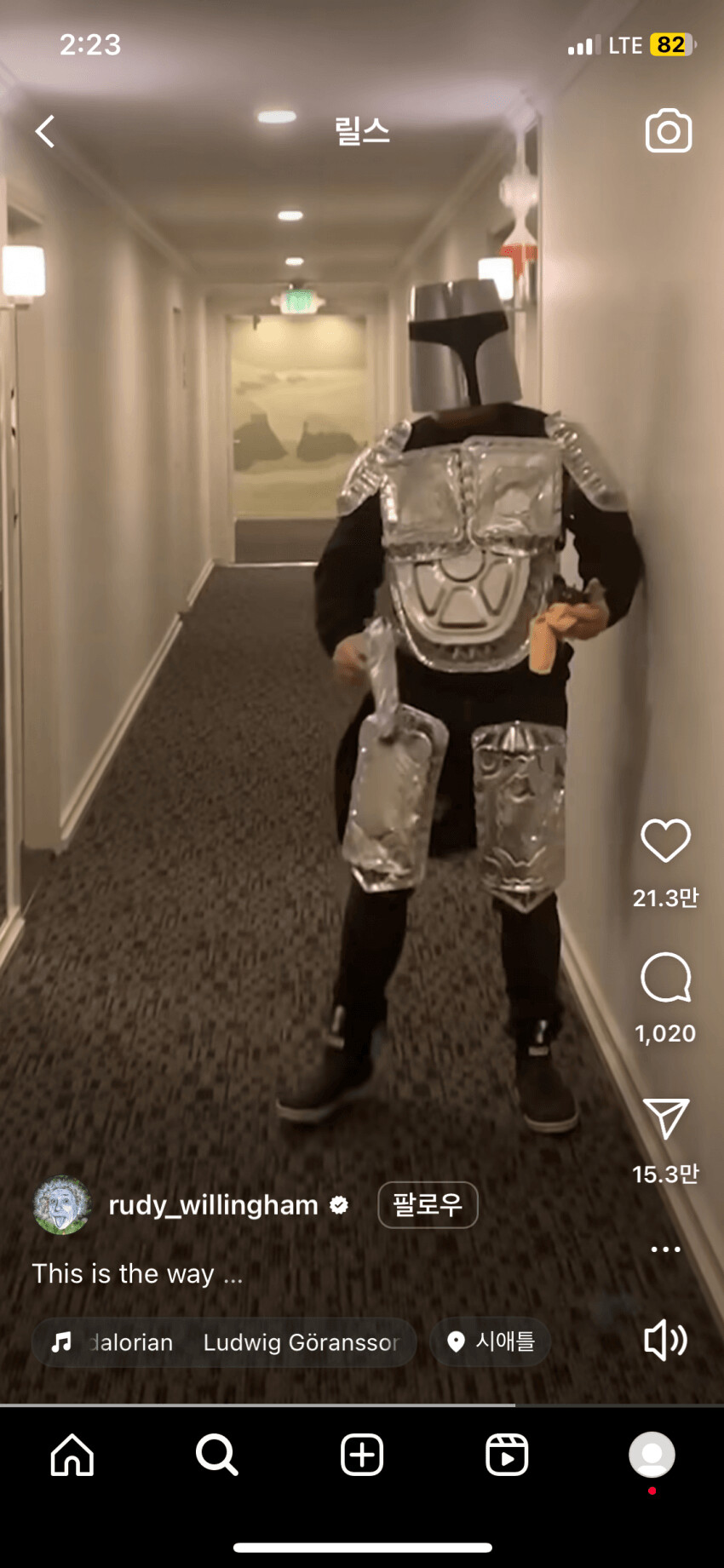Screen dimensions: 724x1568
Task: Go back using the top arrow
Action: pyautogui.click(x=45, y=132)
